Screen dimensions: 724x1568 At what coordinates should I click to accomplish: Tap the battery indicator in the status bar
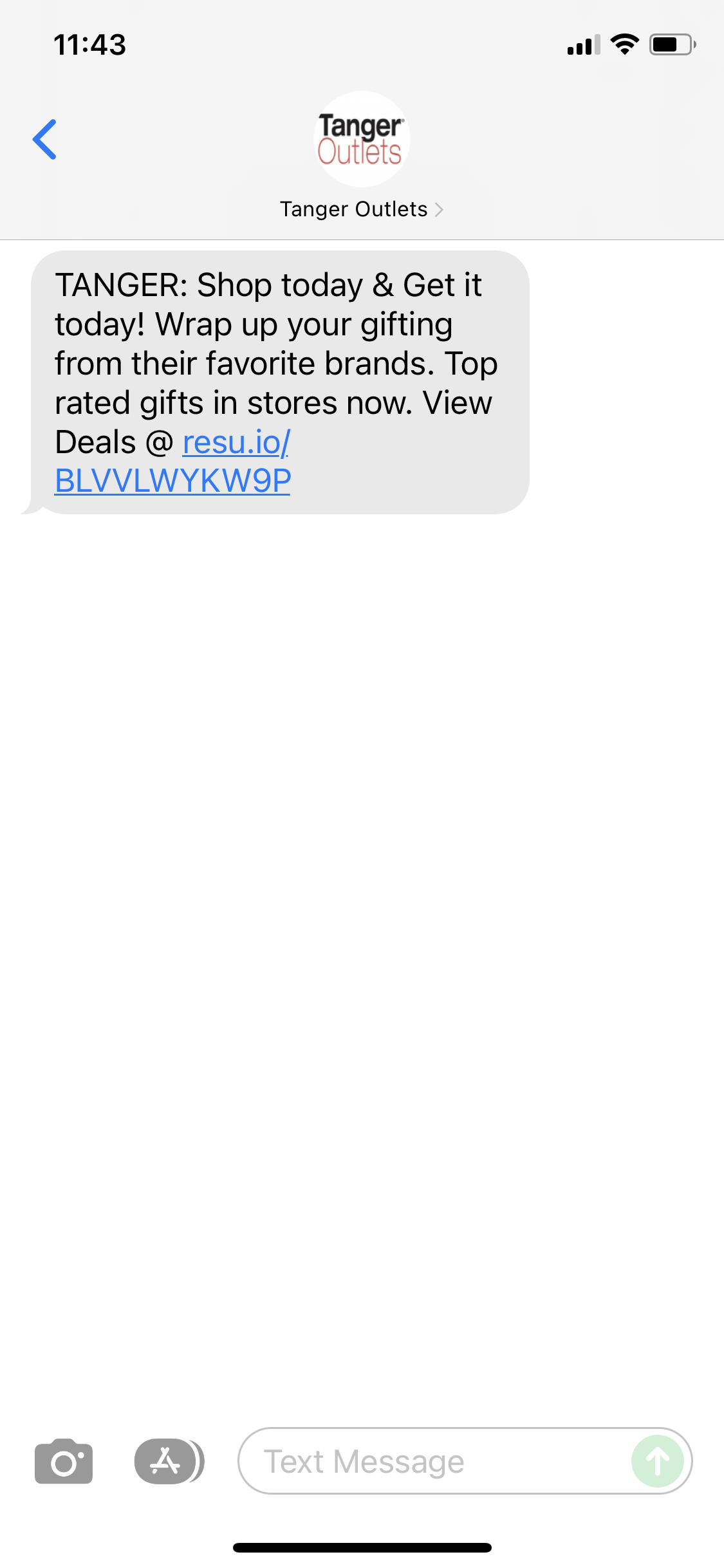pos(669,44)
